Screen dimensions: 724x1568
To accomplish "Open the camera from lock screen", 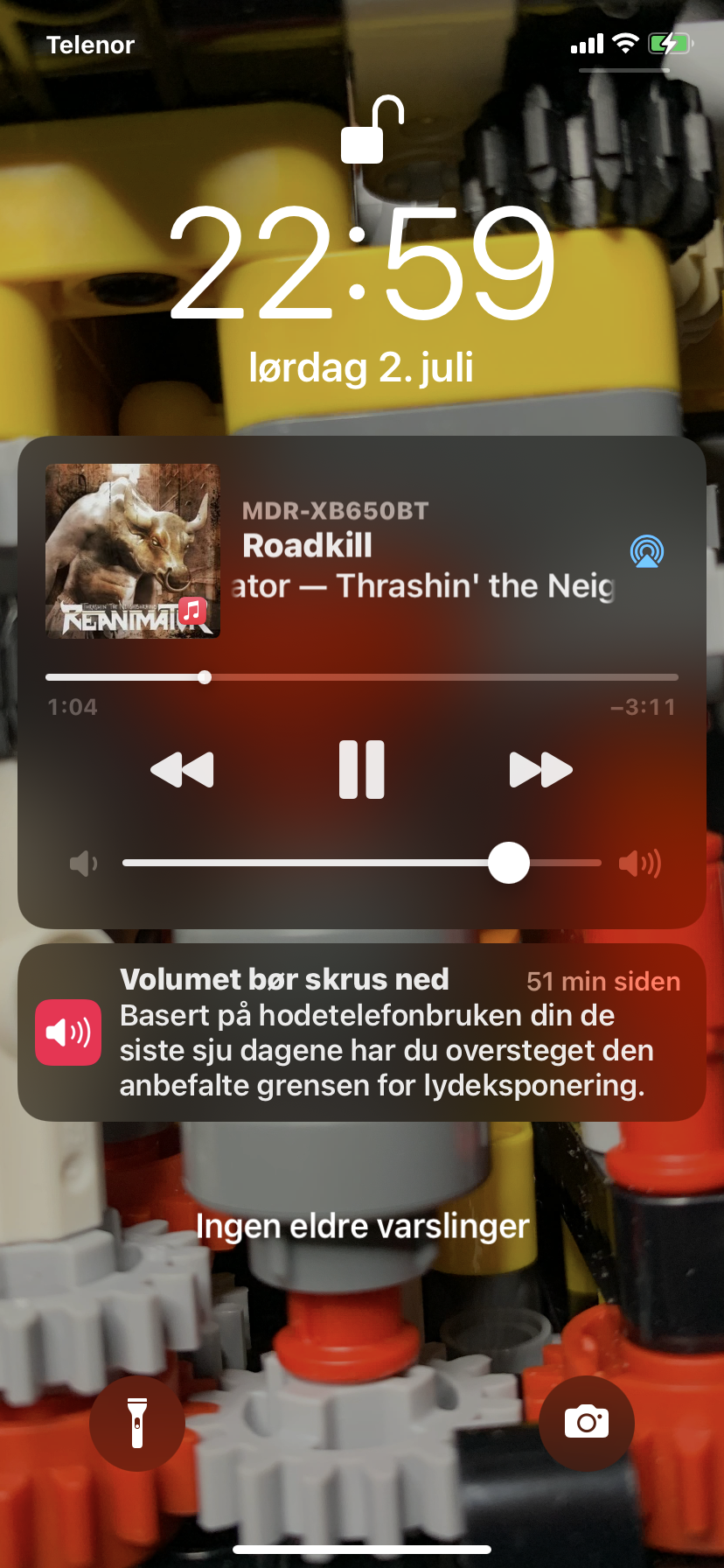I will coord(587,1424).
